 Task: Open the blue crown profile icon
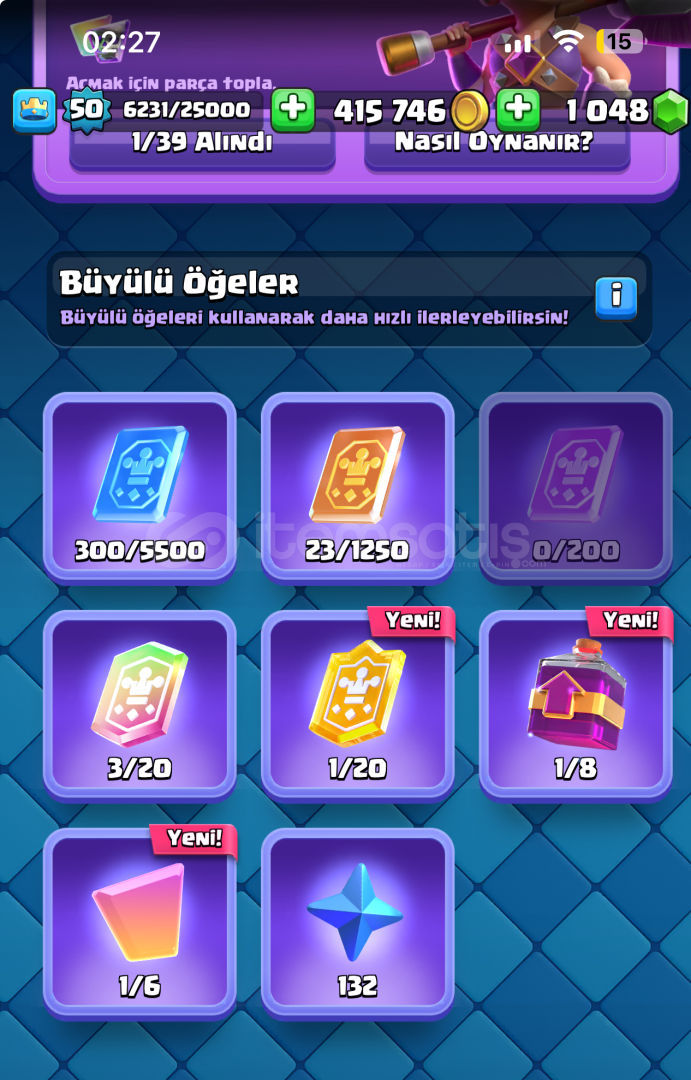[34, 111]
